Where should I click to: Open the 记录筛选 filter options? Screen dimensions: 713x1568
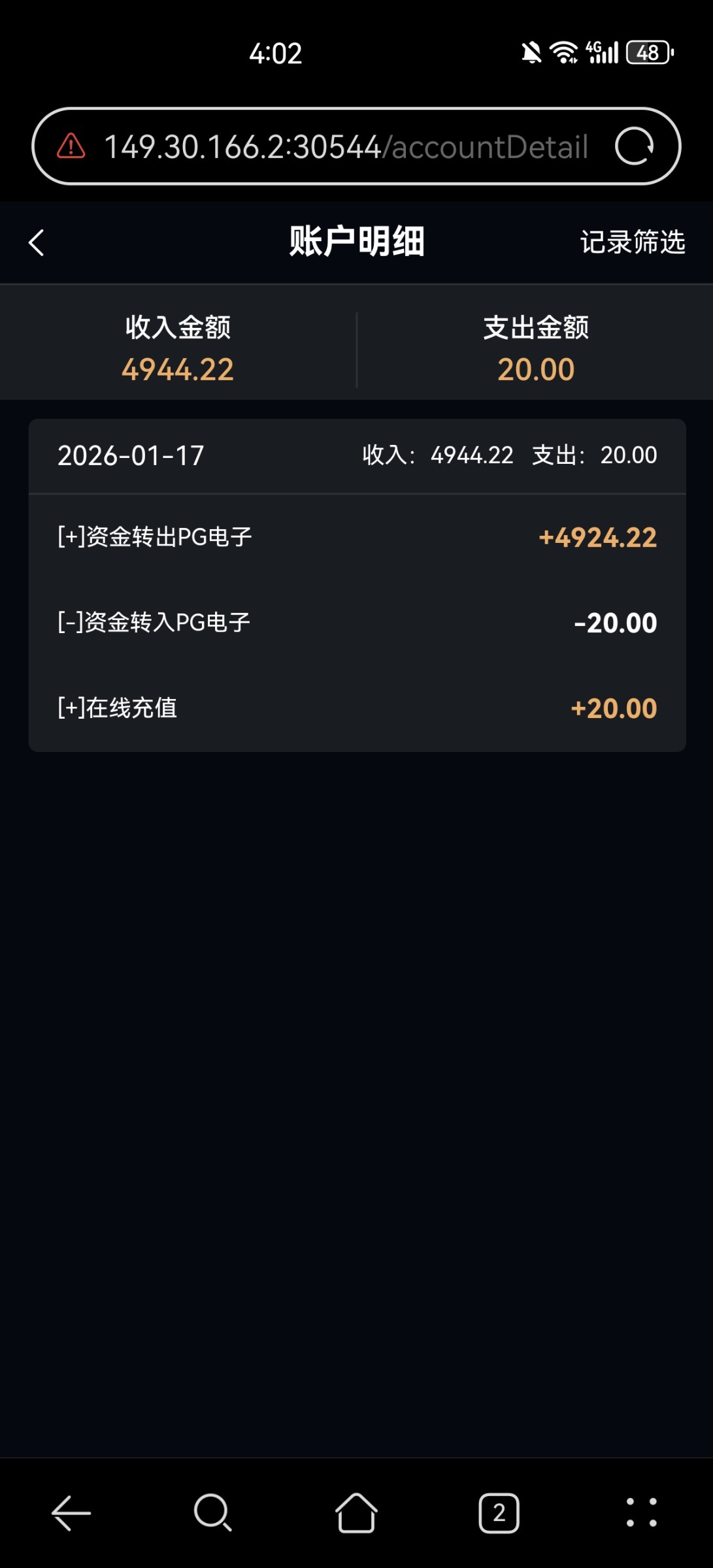pos(631,242)
